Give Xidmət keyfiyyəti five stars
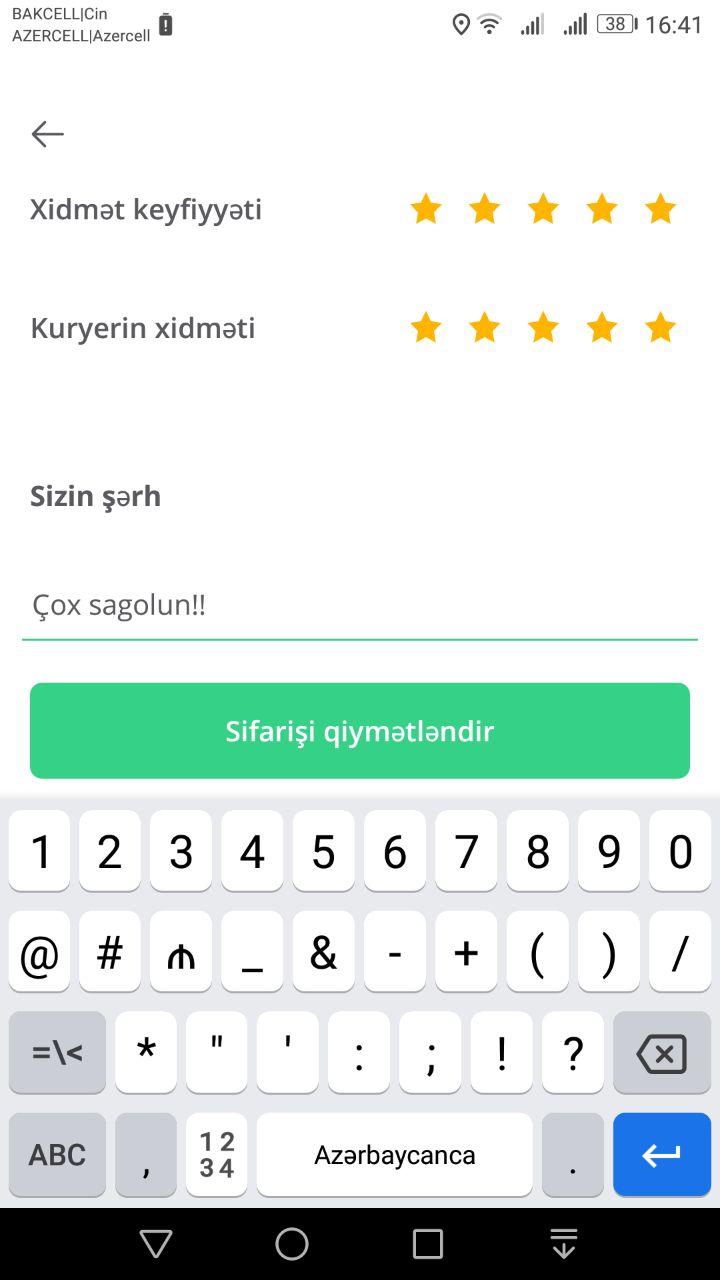Viewport: 720px width, 1280px height. point(660,209)
